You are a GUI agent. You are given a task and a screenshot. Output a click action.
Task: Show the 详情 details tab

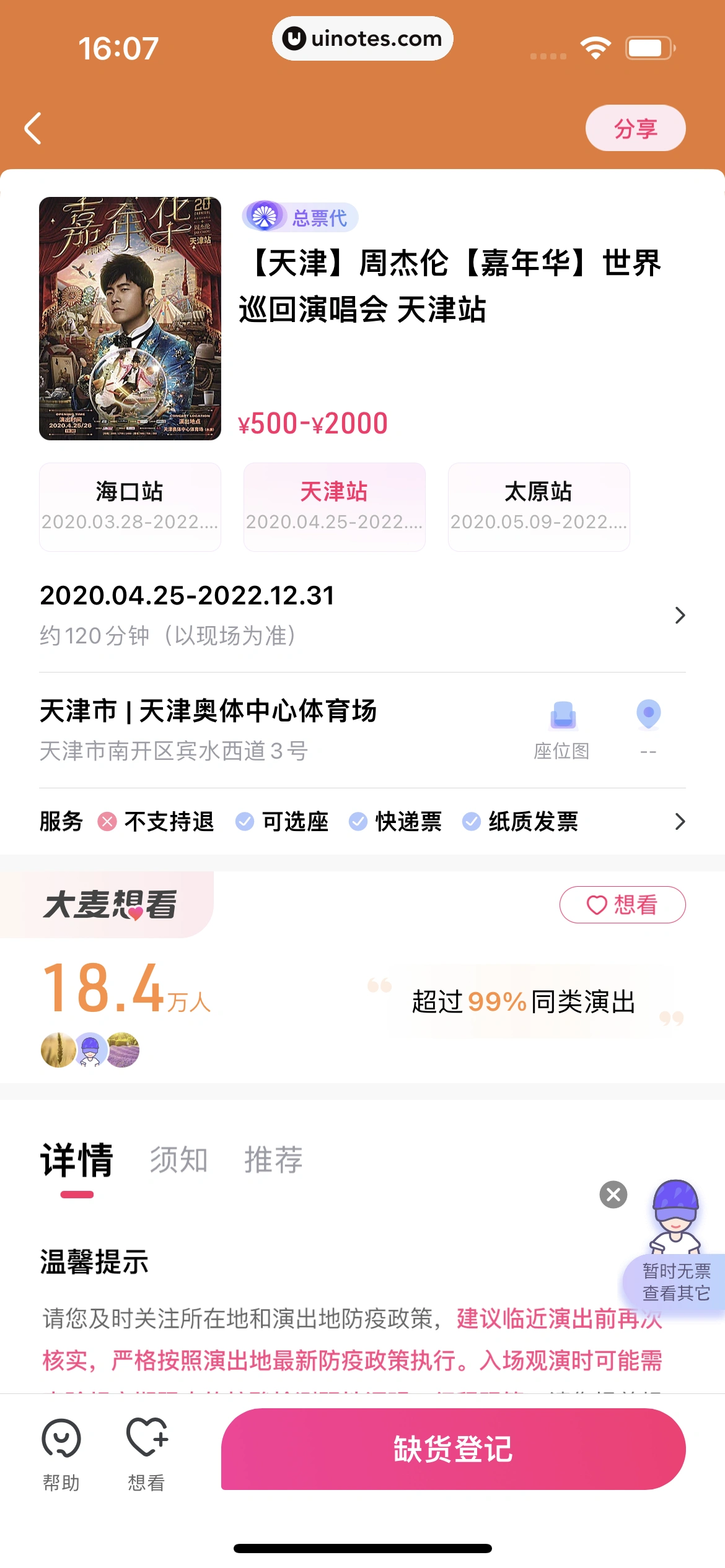point(77,1160)
